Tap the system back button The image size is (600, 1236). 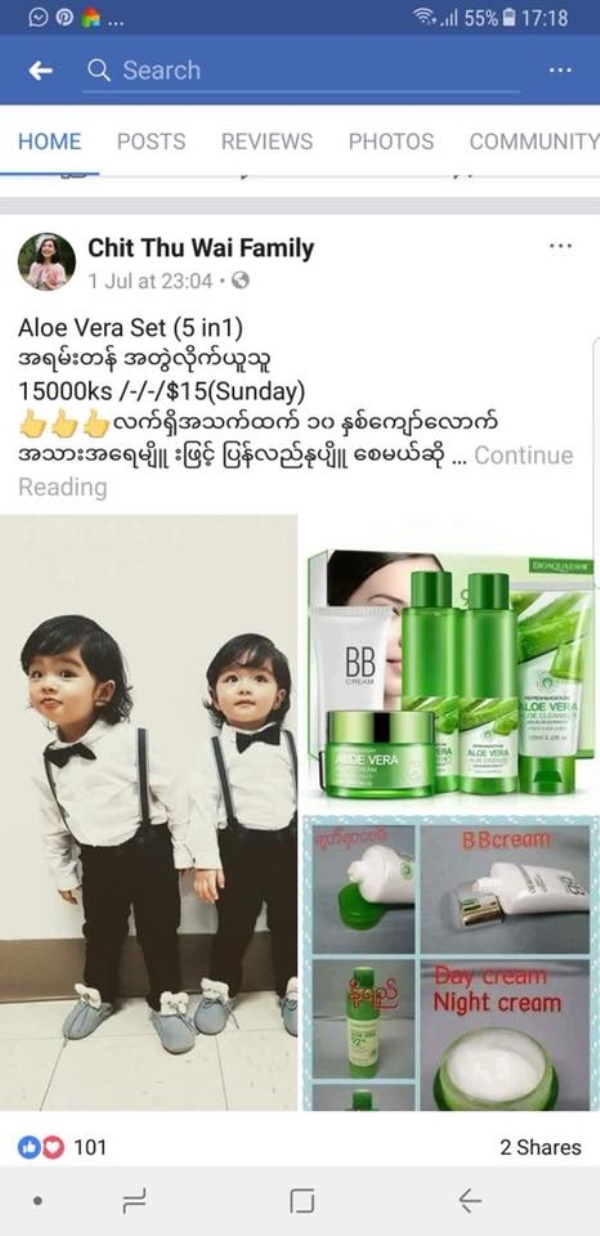(x=469, y=1201)
